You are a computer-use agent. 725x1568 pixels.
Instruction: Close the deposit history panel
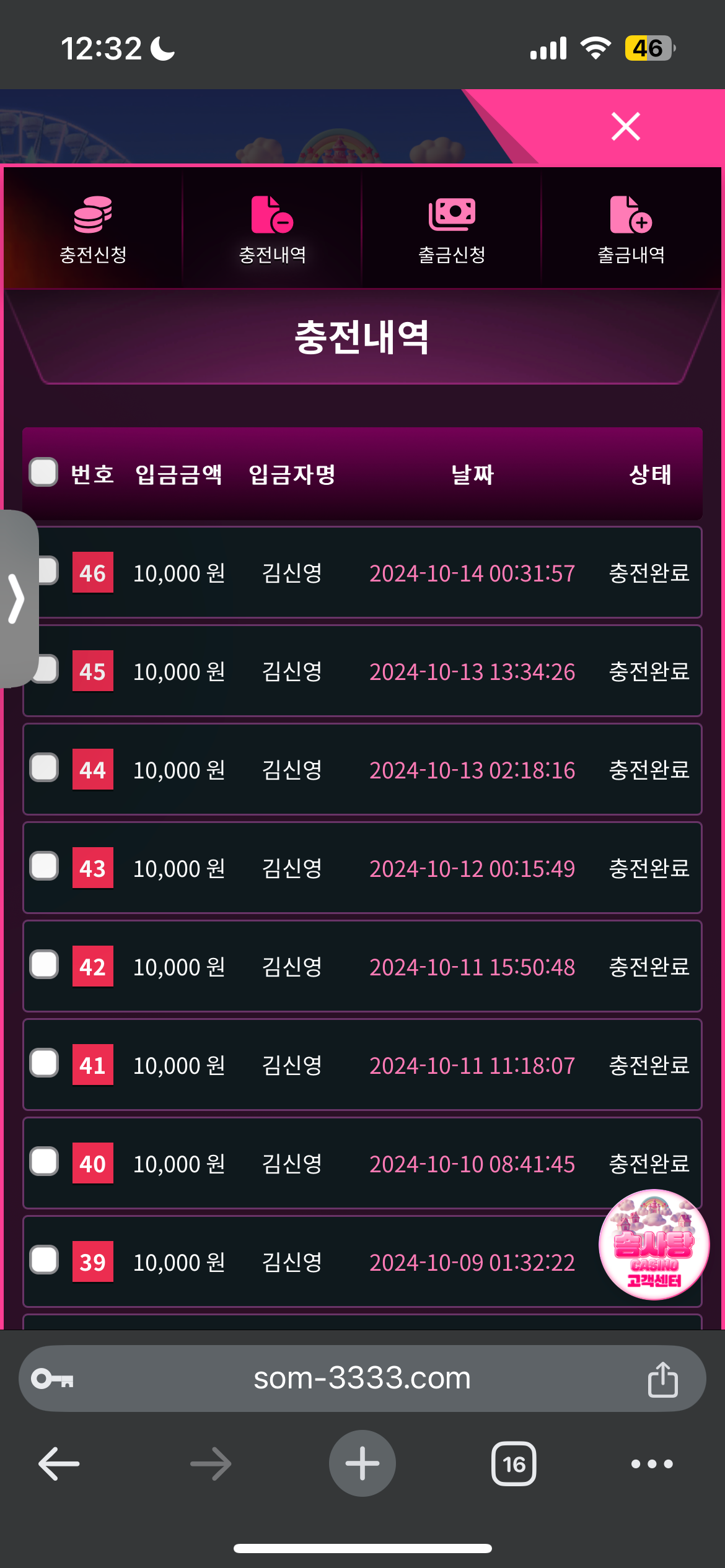click(x=625, y=127)
